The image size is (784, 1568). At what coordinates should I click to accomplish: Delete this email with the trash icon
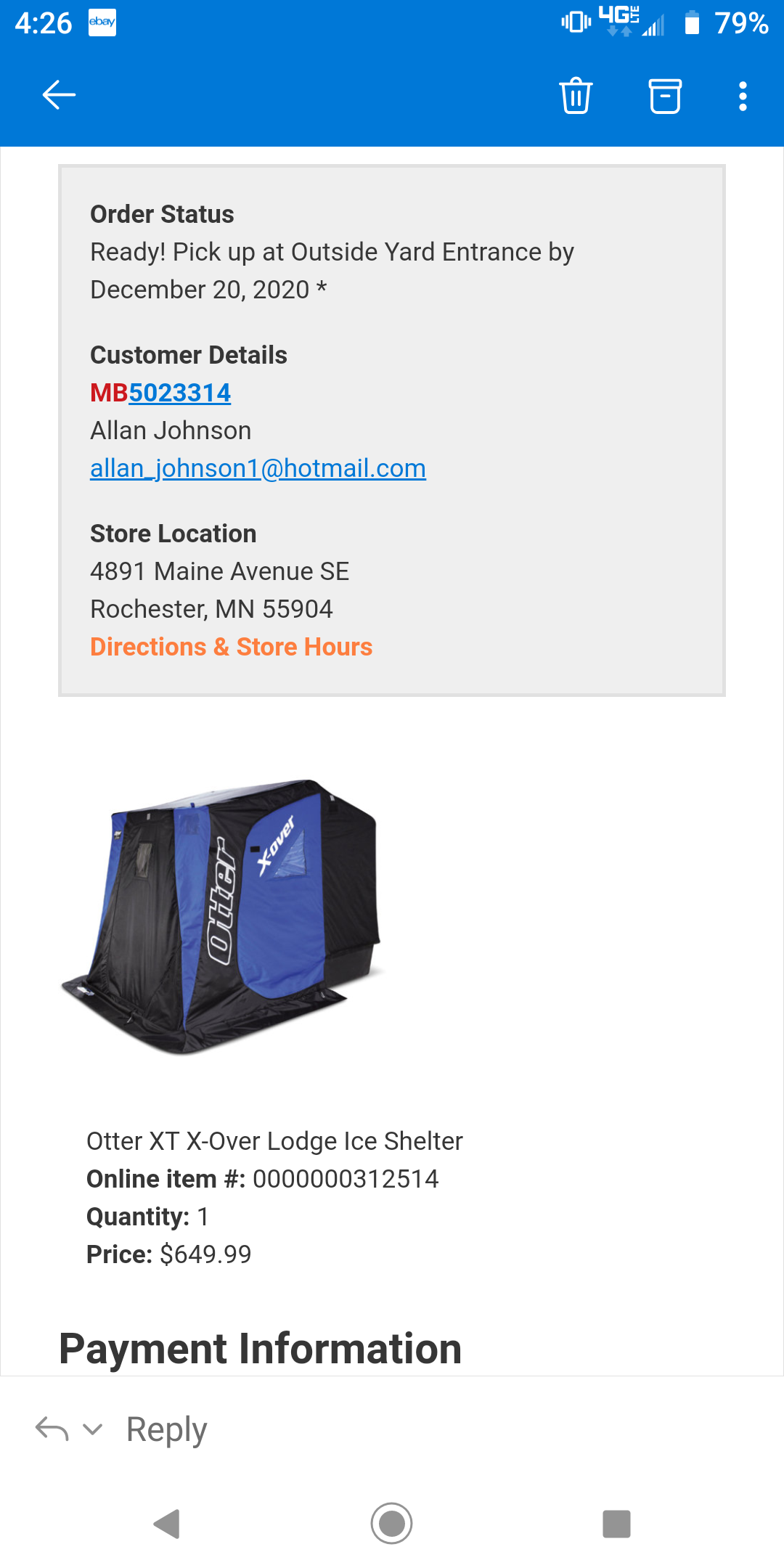point(576,96)
